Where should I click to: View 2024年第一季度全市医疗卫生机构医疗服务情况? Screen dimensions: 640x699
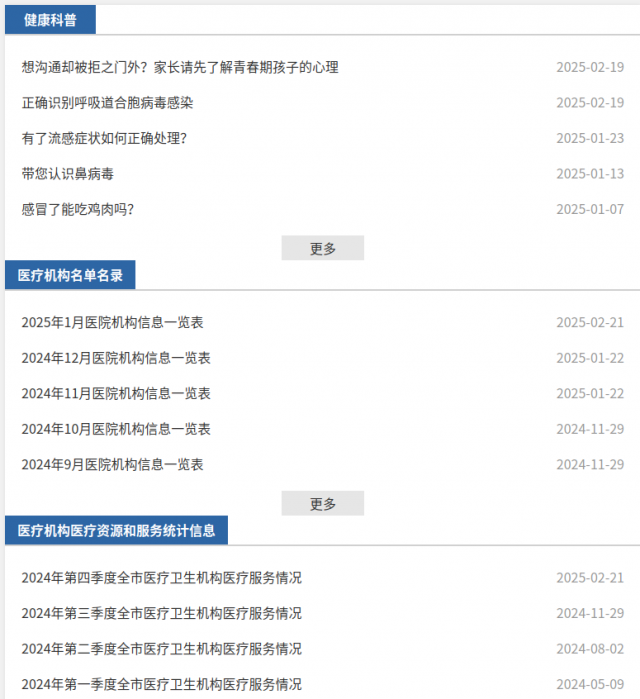(x=161, y=684)
